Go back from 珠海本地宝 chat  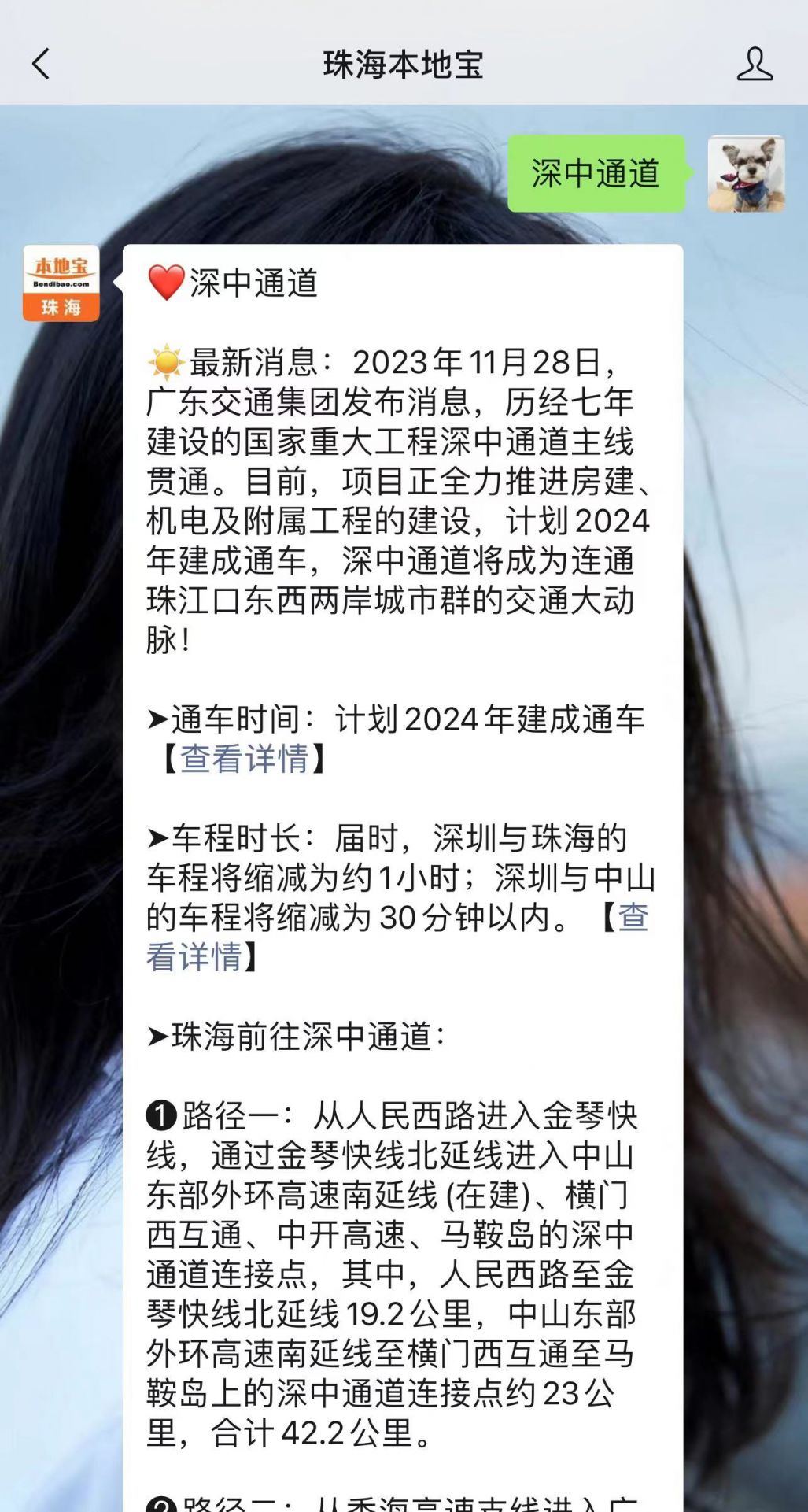pos(41,65)
